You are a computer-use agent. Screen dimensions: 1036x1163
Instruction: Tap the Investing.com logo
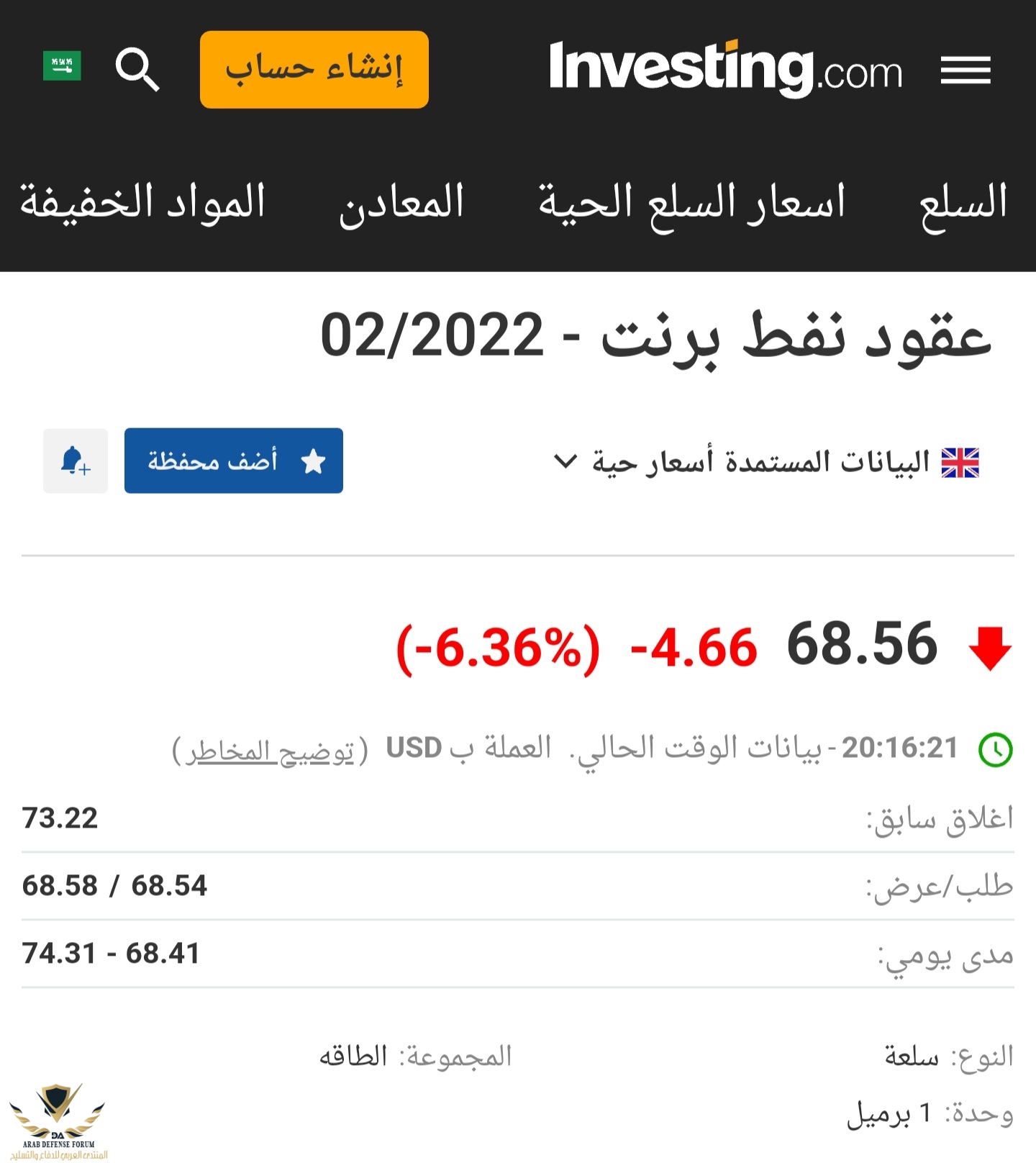pyautogui.click(x=725, y=69)
